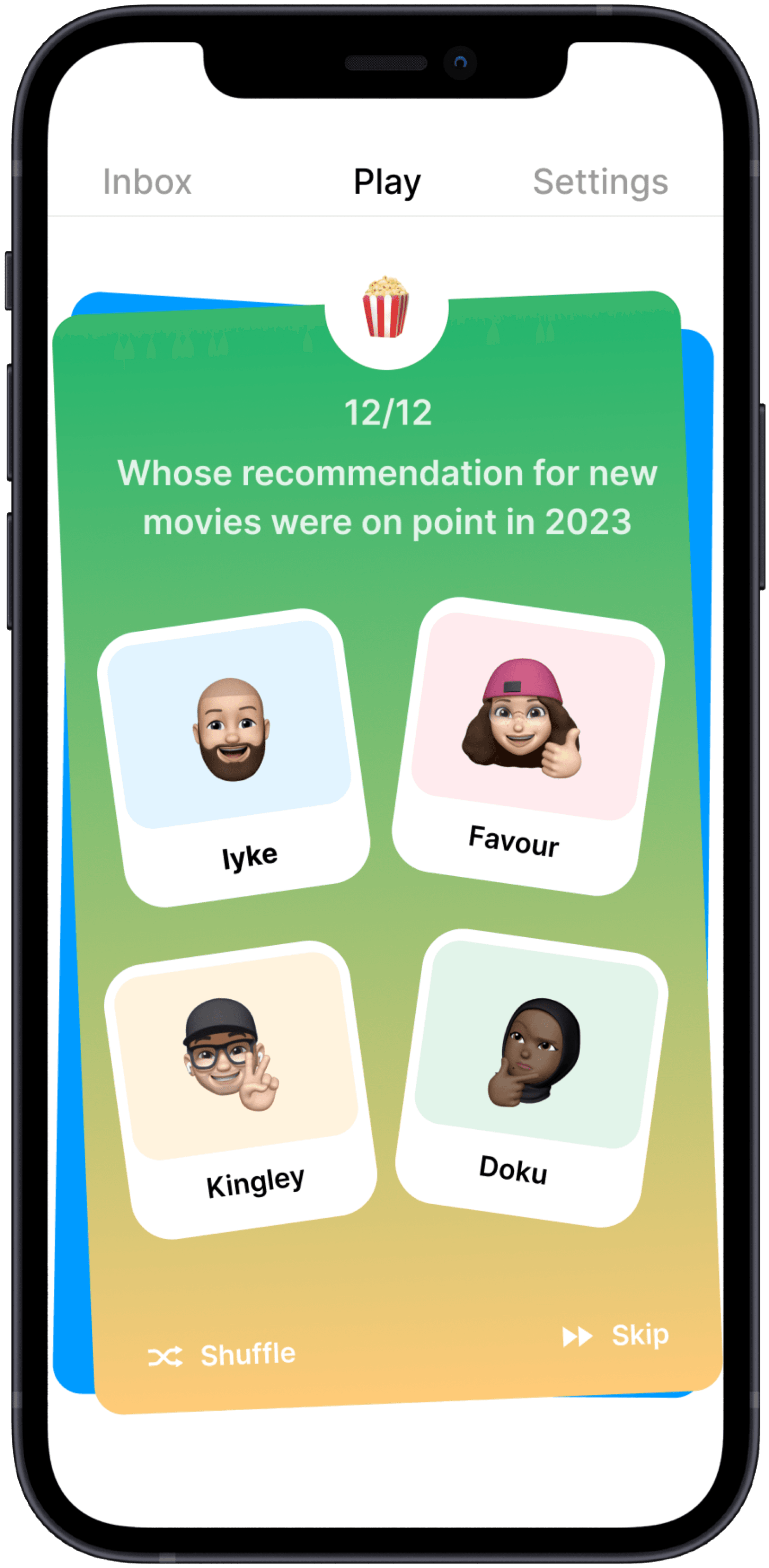Viewport: 769px width, 1568px height.
Task: Open the Settings tab
Action: tap(600, 181)
